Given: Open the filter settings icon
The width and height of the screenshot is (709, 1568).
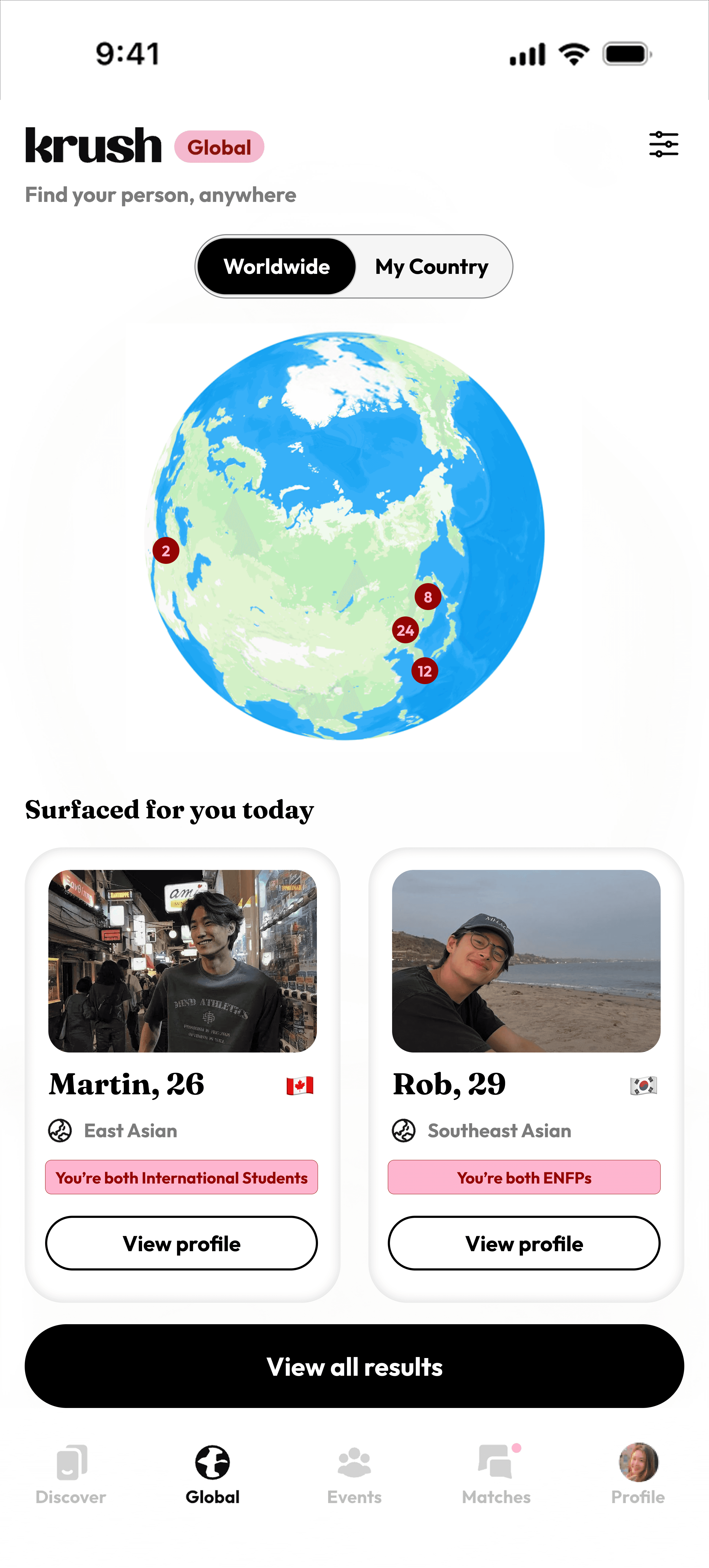Looking at the screenshot, I should pyautogui.click(x=663, y=144).
